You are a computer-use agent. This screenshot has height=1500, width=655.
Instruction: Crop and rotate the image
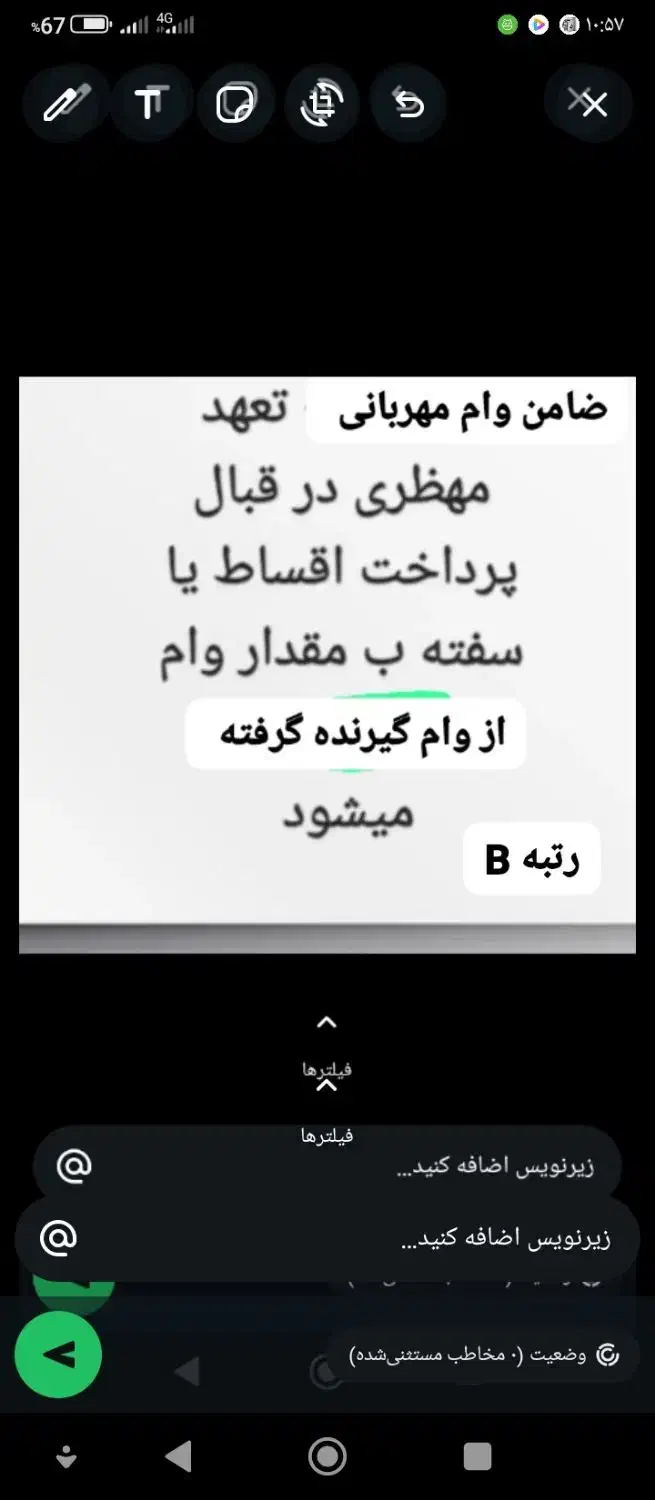pyautogui.click(x=322, y=103)
